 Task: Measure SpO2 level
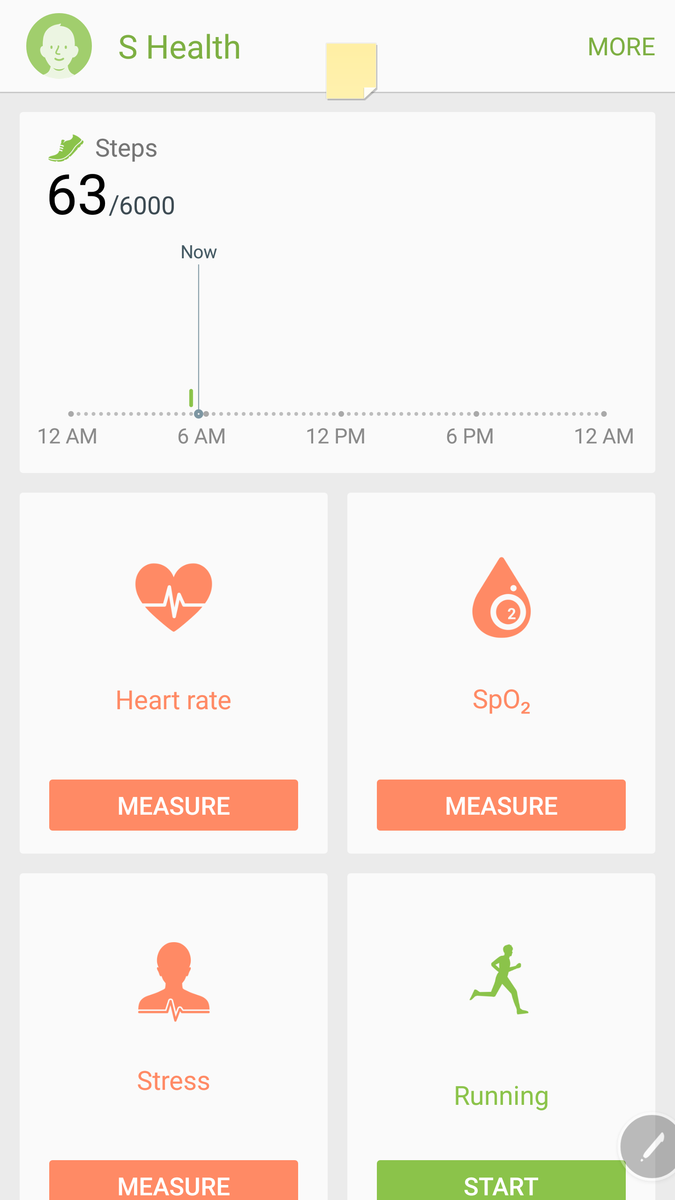tap(501, 805)
